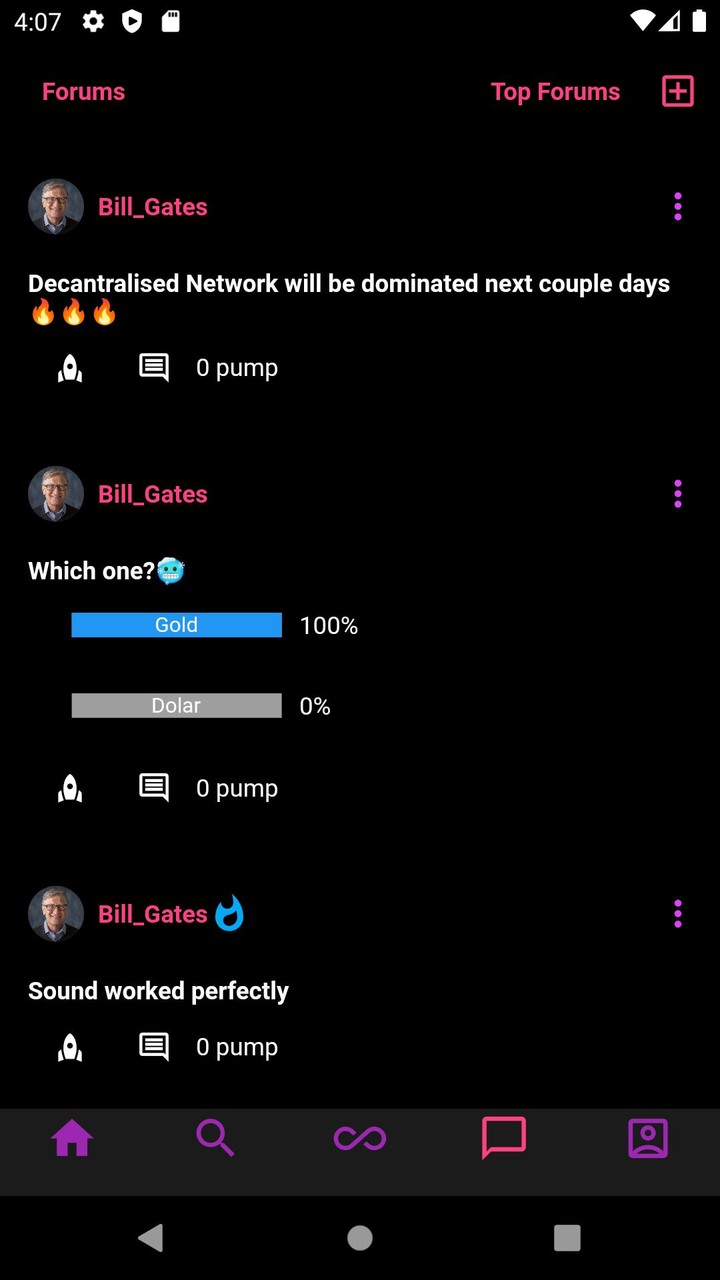Open the Top Forums tab
This screenshot has height=1280, width=720.
point(555,92)
